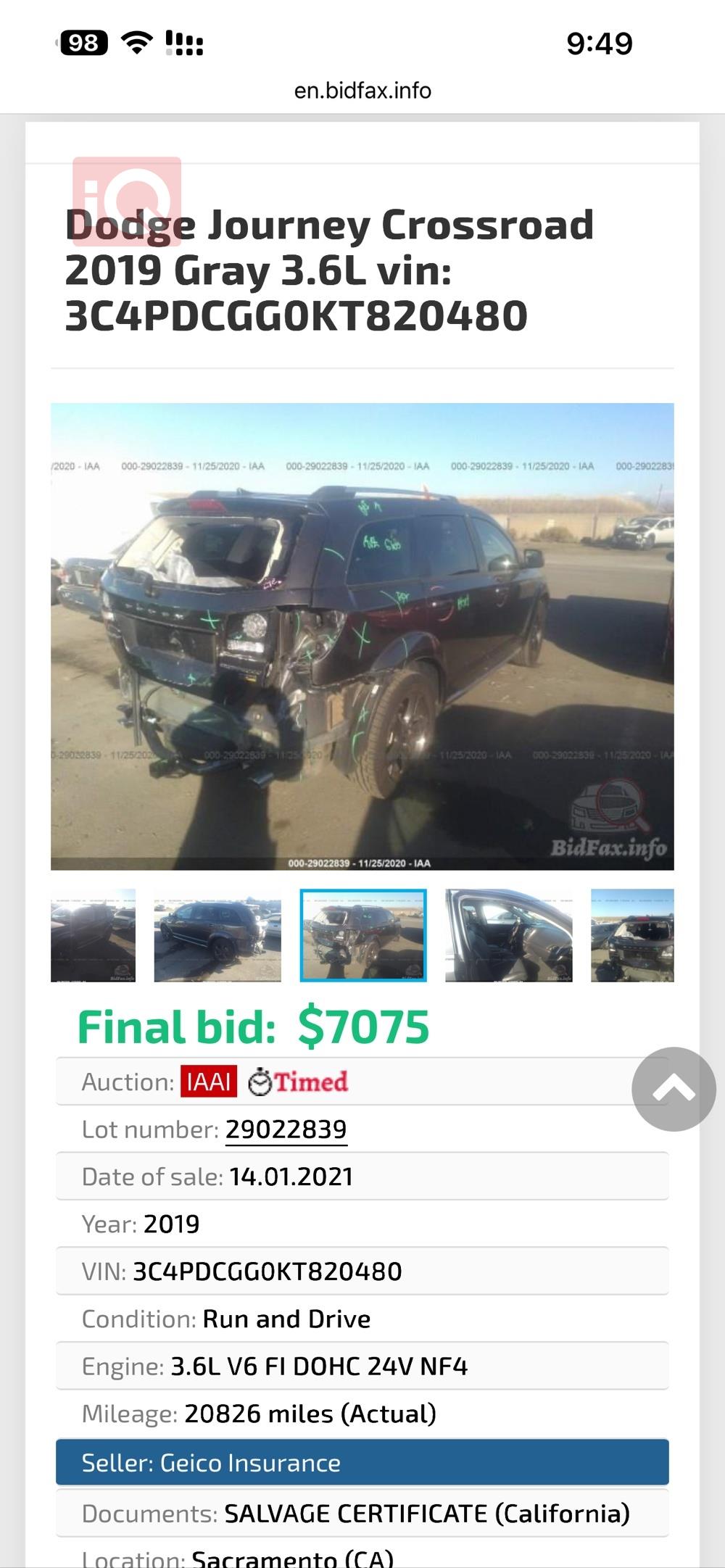The image size is (725, 1568).
Task: Open the underlined lot number 29022839 link
Action: point(286,1129)
